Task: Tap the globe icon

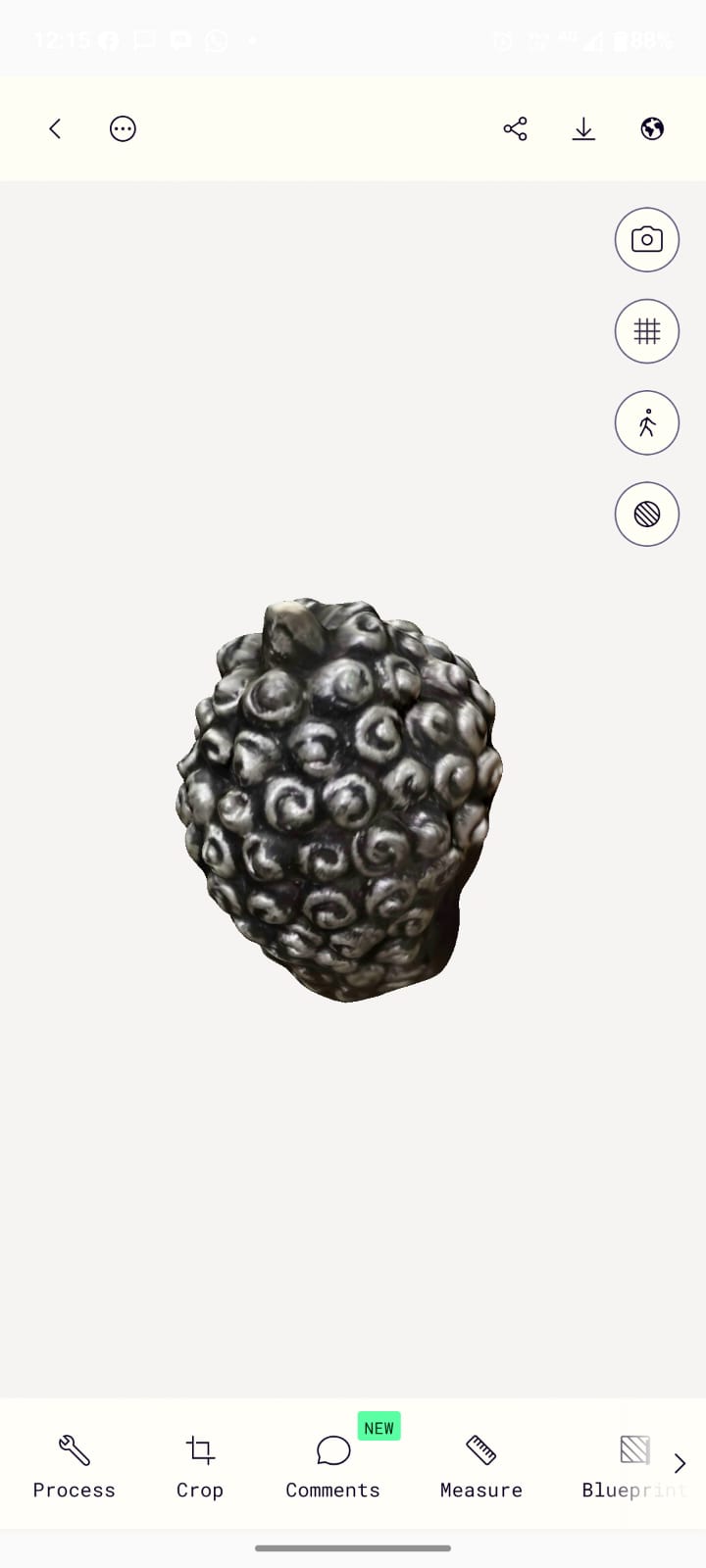Action: click(652, 128)
